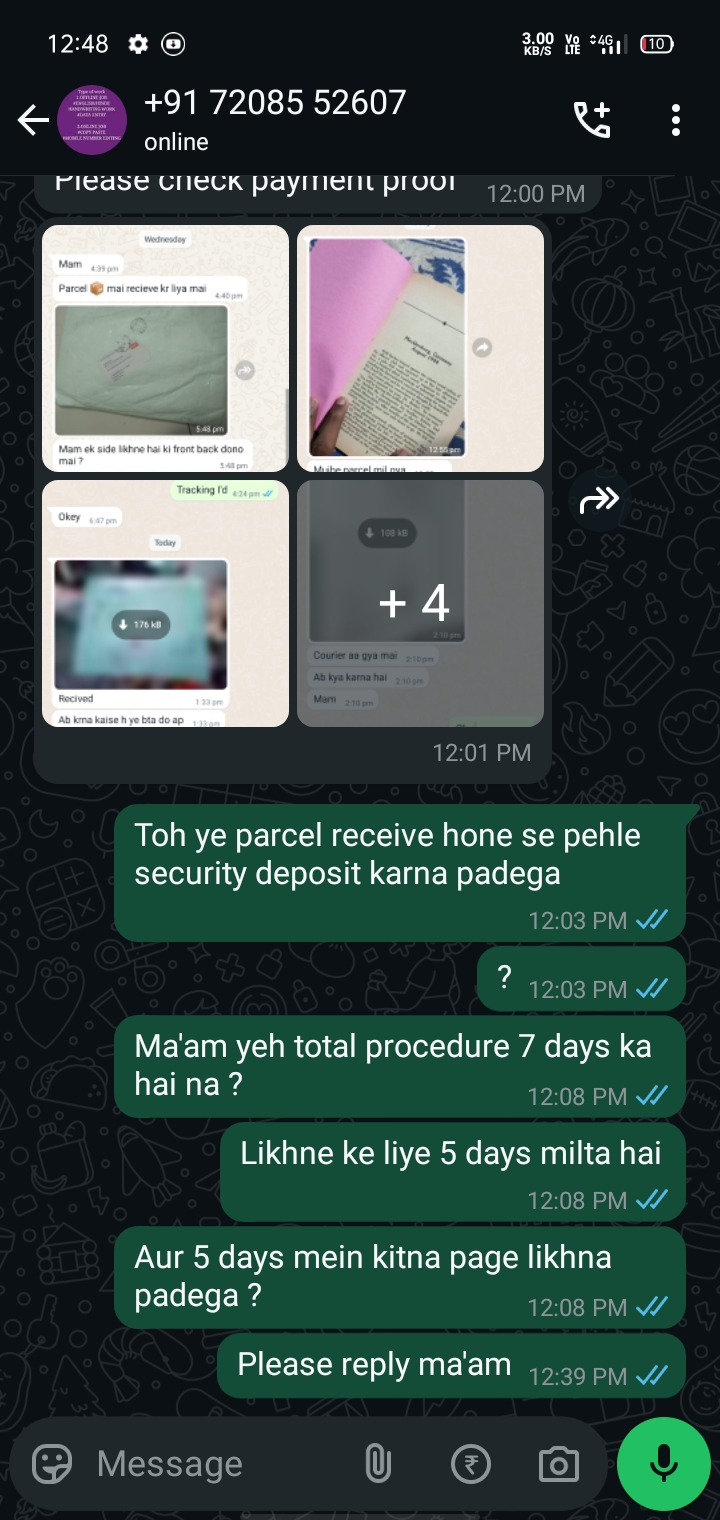This screenshot has height=1520, width=720.
Task: Open the pink book page image
Action: (420, 348)
